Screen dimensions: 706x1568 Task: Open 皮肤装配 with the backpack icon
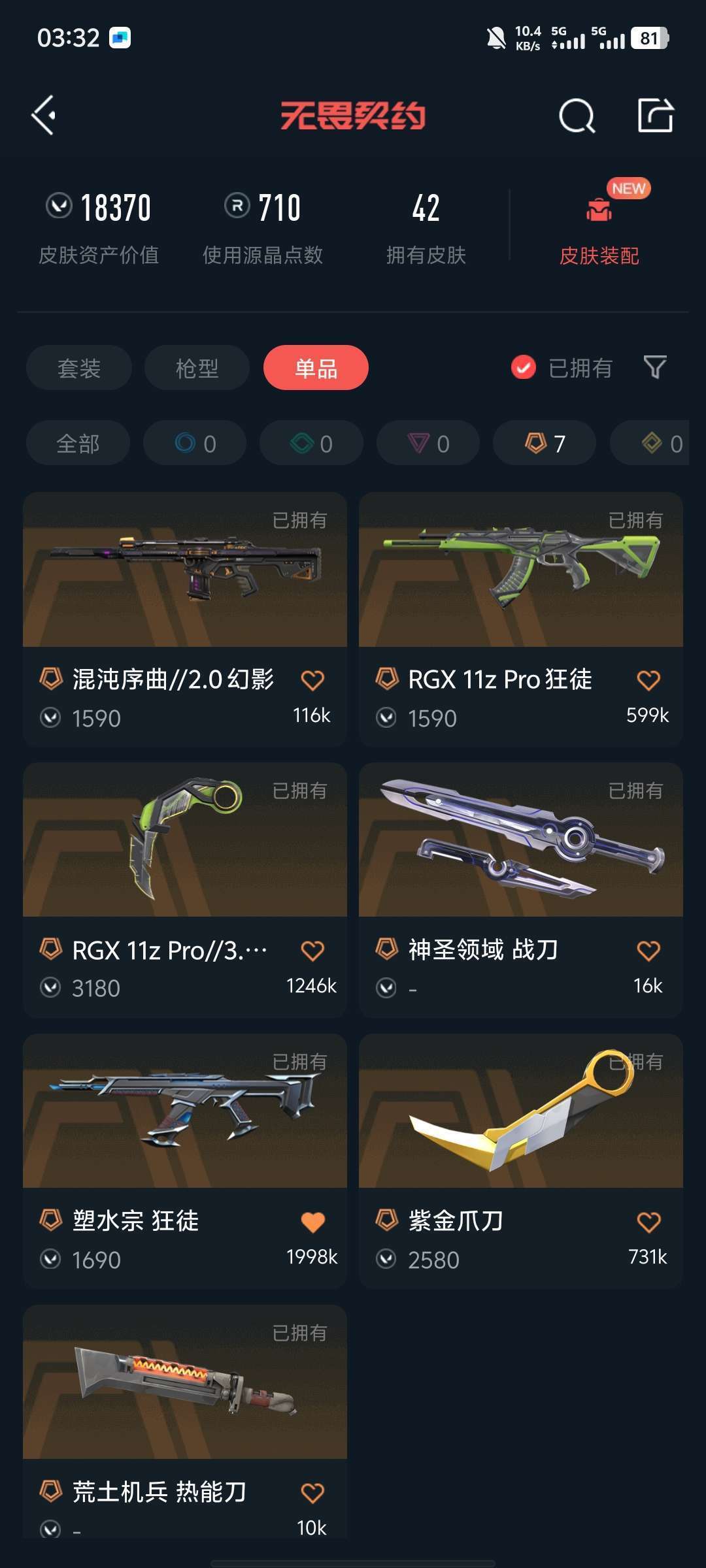click(598, 210)
